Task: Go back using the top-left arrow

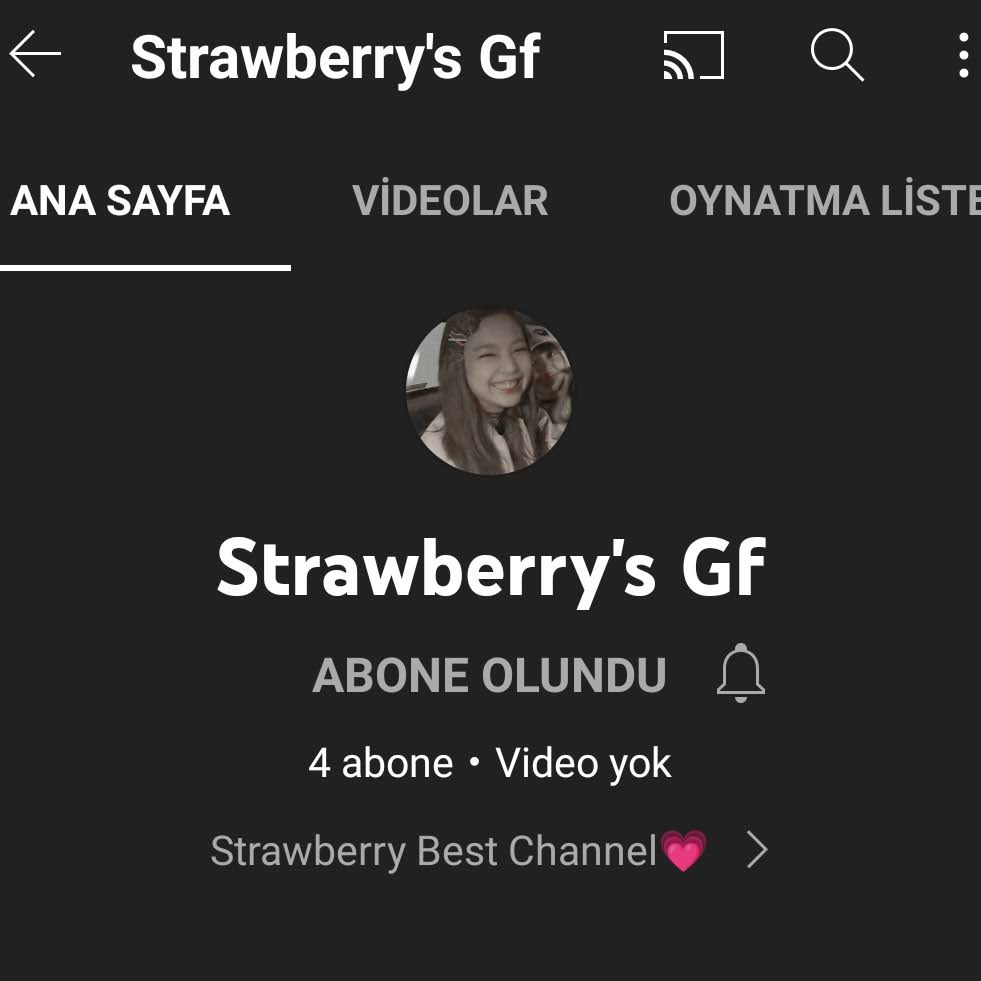Action: click(35, 54)
